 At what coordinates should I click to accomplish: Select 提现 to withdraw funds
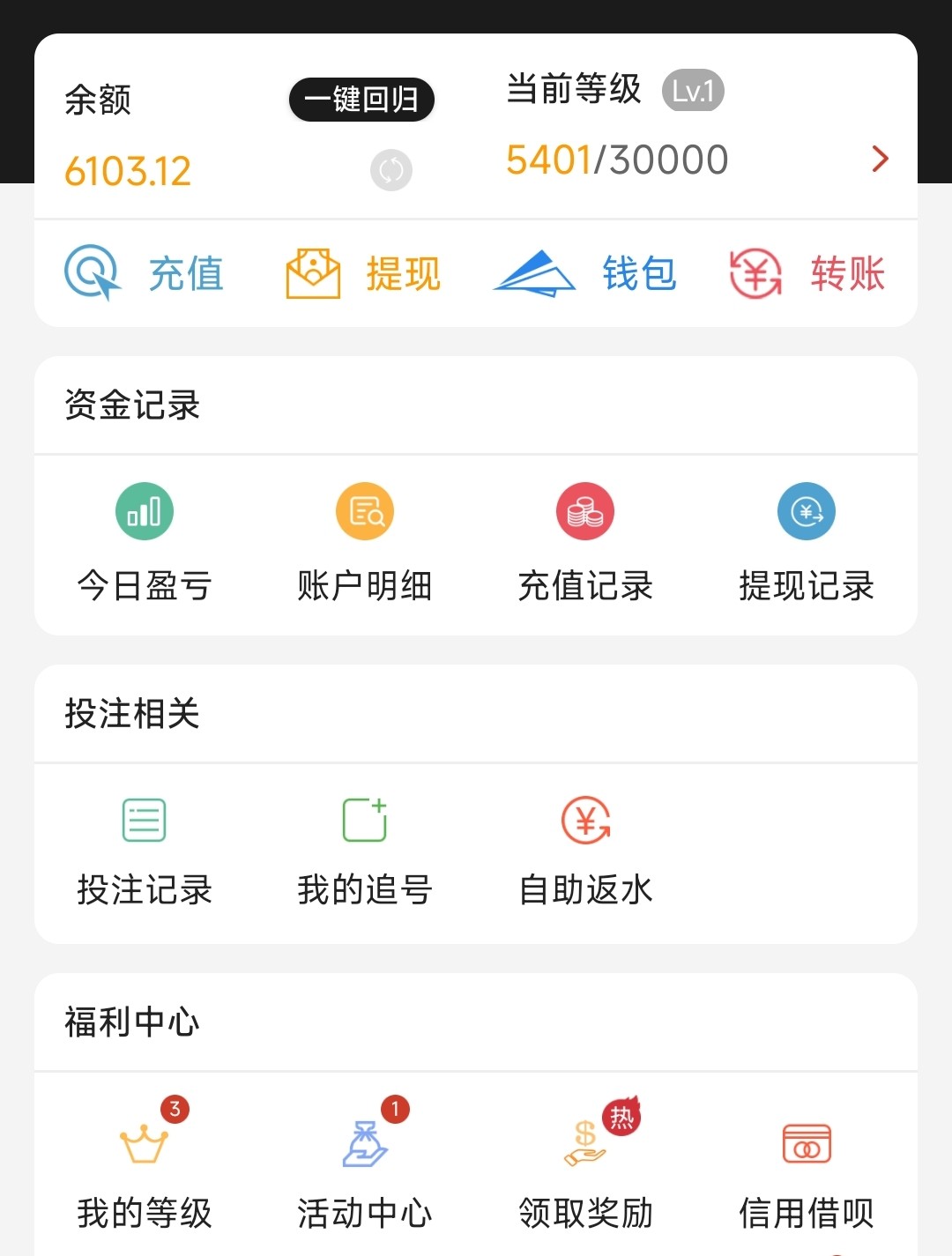363,273
